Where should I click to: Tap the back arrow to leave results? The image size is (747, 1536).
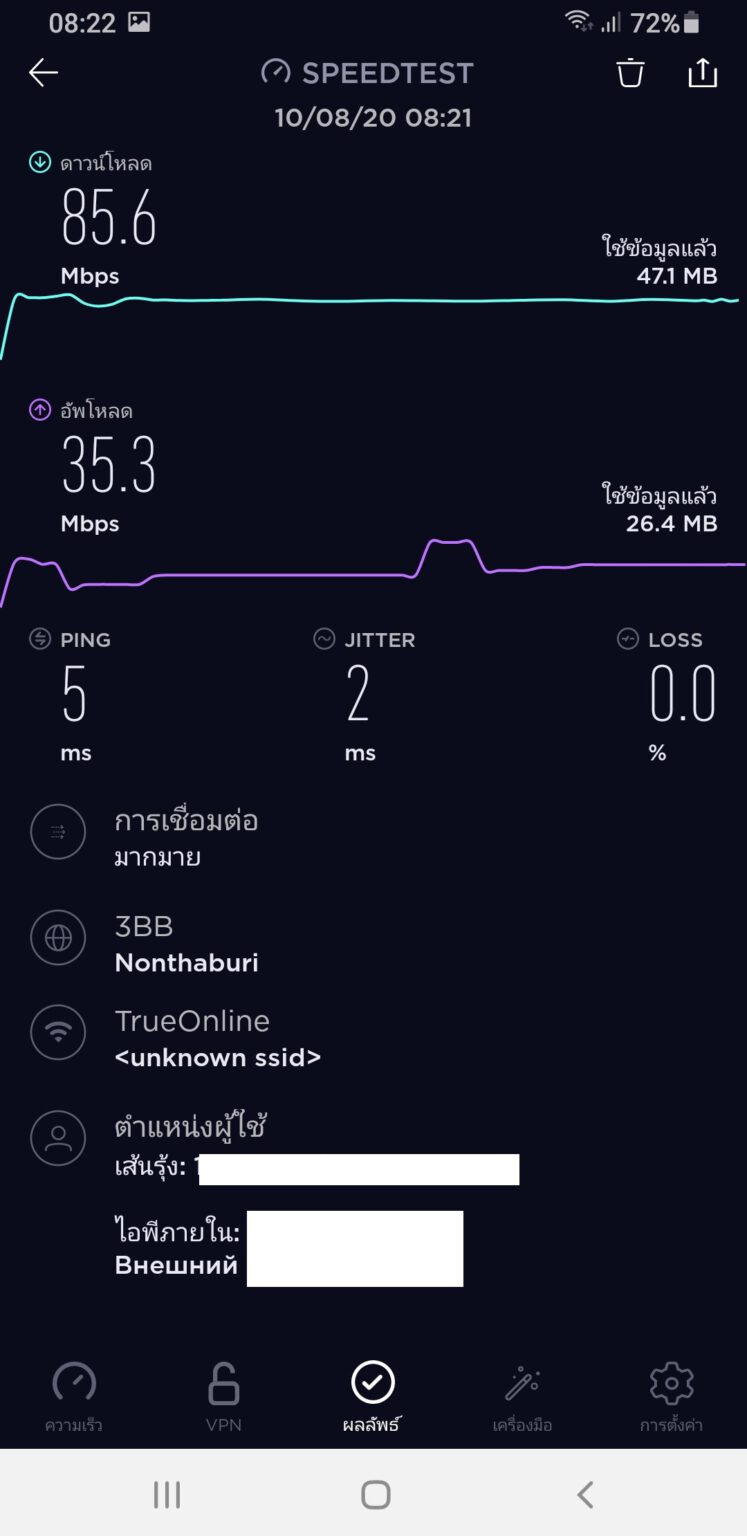(x=43, y=72)
